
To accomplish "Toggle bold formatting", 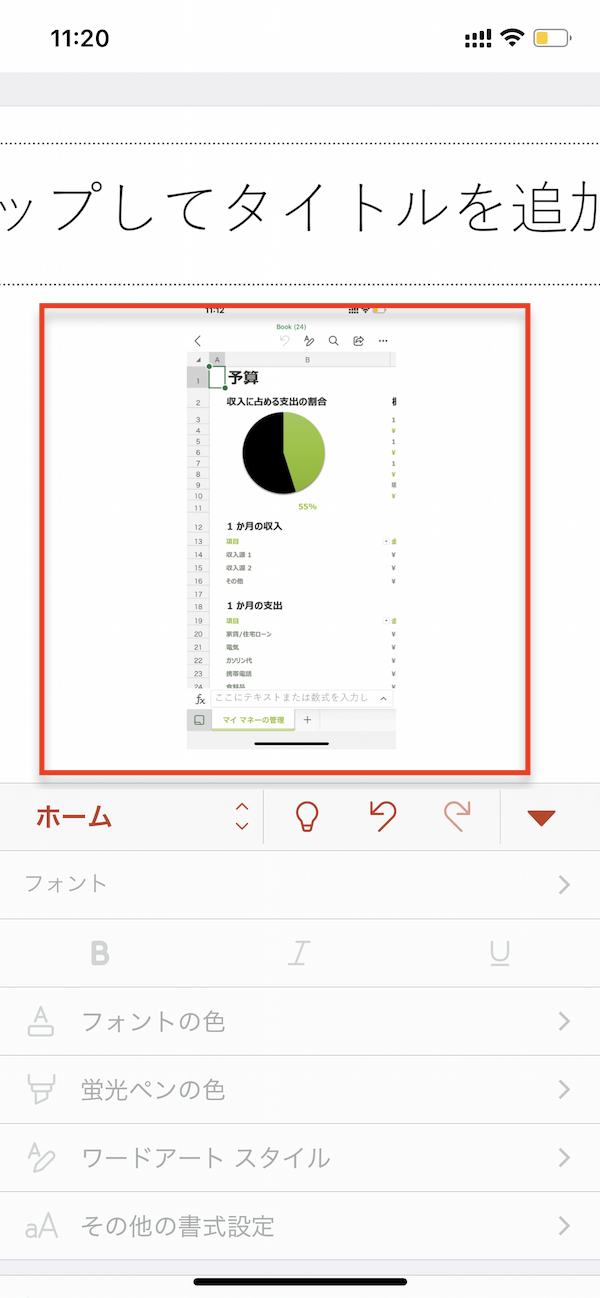I will (99, 953).
